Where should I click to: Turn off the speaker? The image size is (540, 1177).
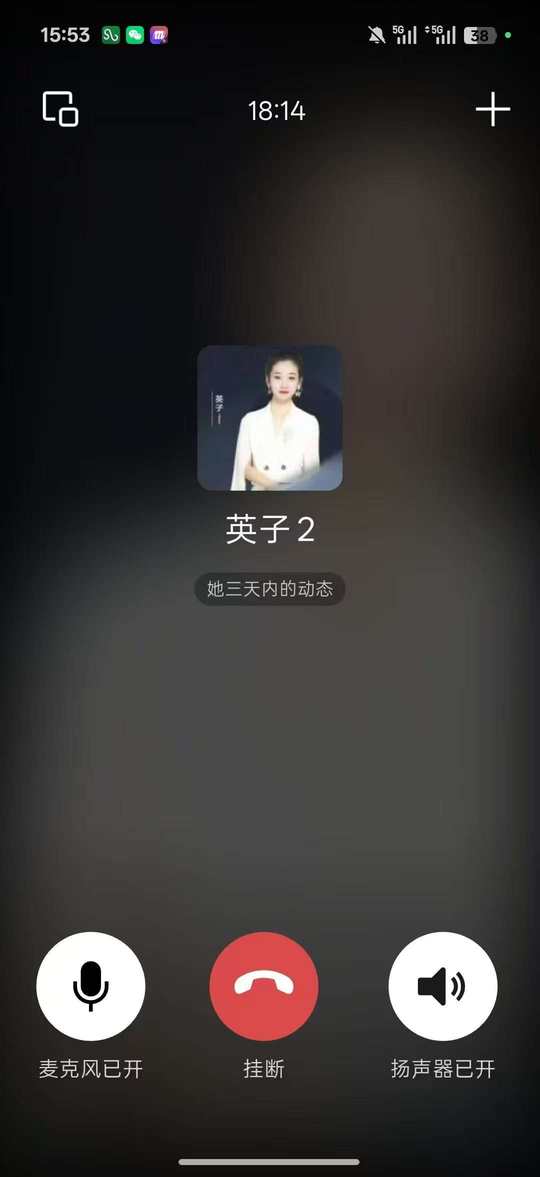[443, 986]
